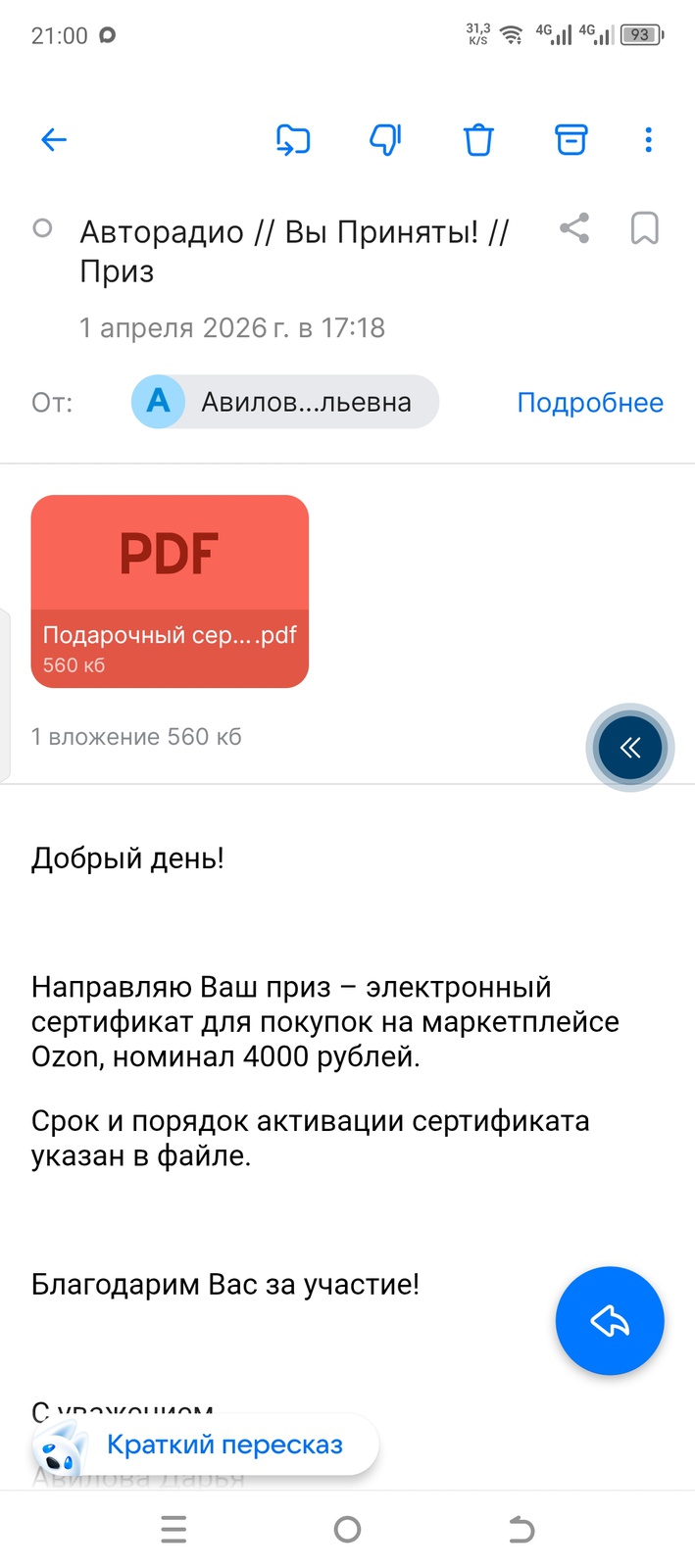The height and width of the screenshot is (1568, 695).
Task: Archive this email
Action: 571,140
